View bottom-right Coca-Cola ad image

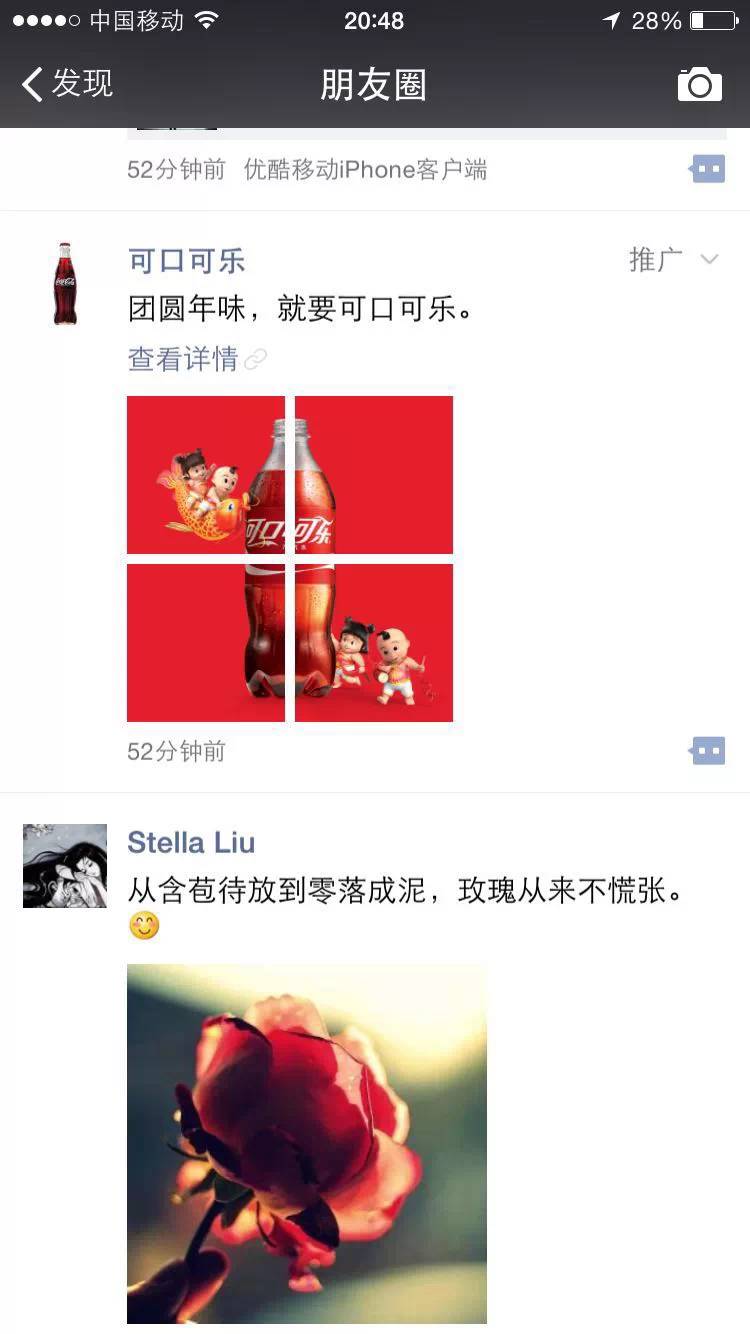pos(374,642)
